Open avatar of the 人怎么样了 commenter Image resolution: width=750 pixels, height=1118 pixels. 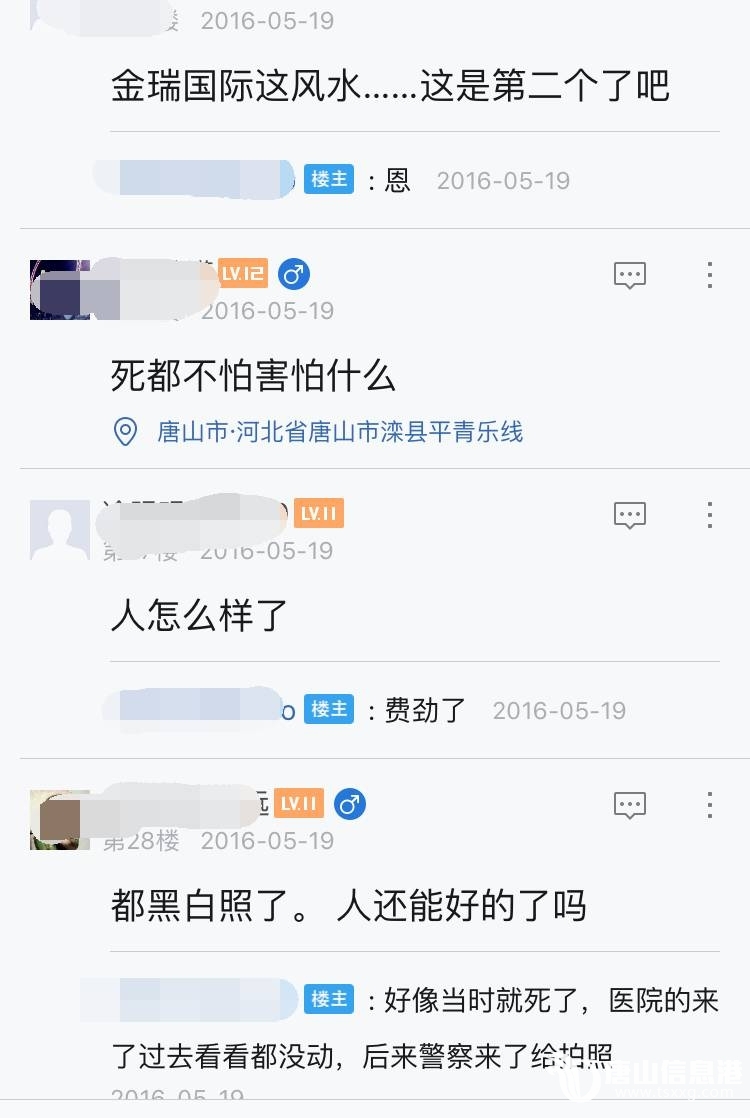(x=60, y=530)
